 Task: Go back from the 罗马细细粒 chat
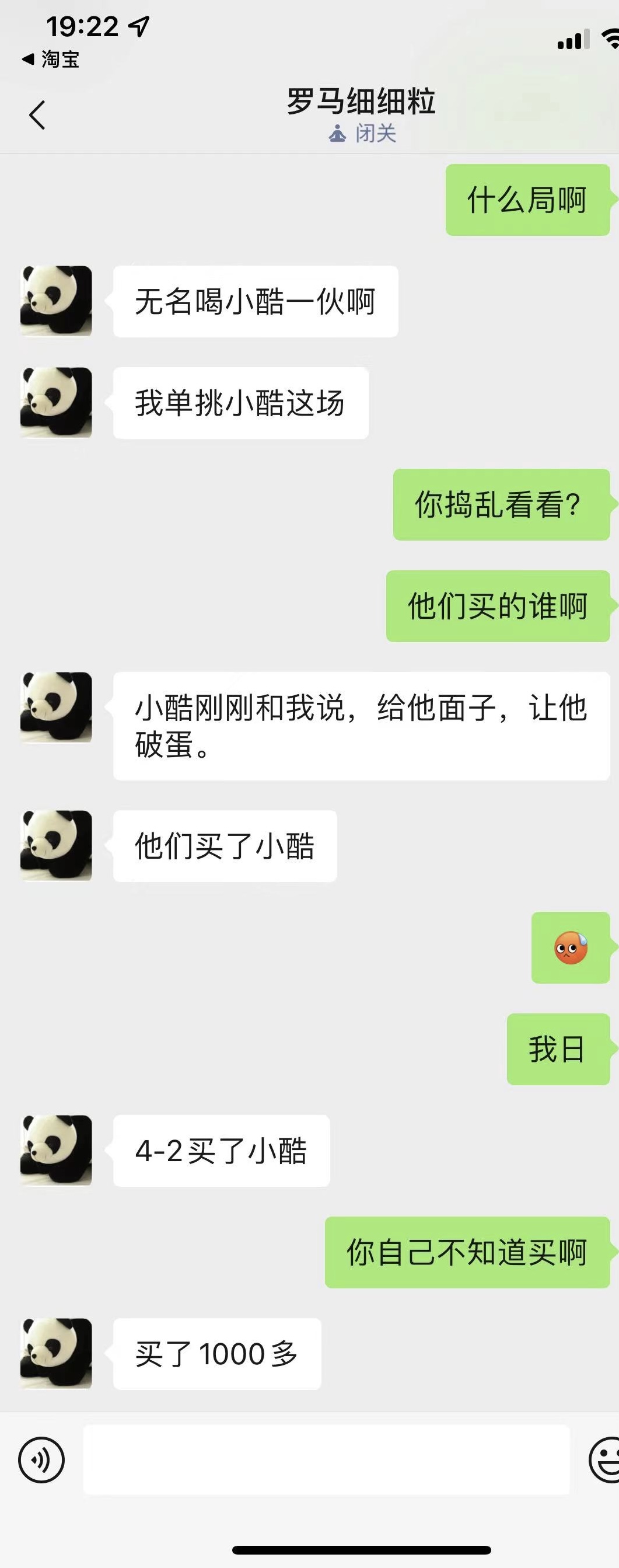[x=37, y=115]
